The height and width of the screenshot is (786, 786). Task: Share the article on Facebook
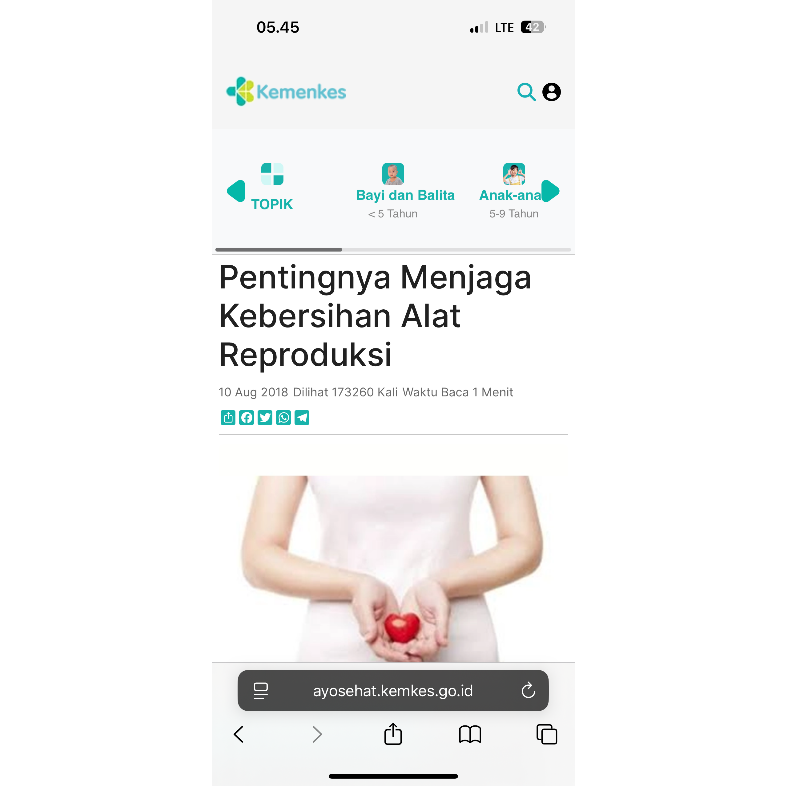246,418
